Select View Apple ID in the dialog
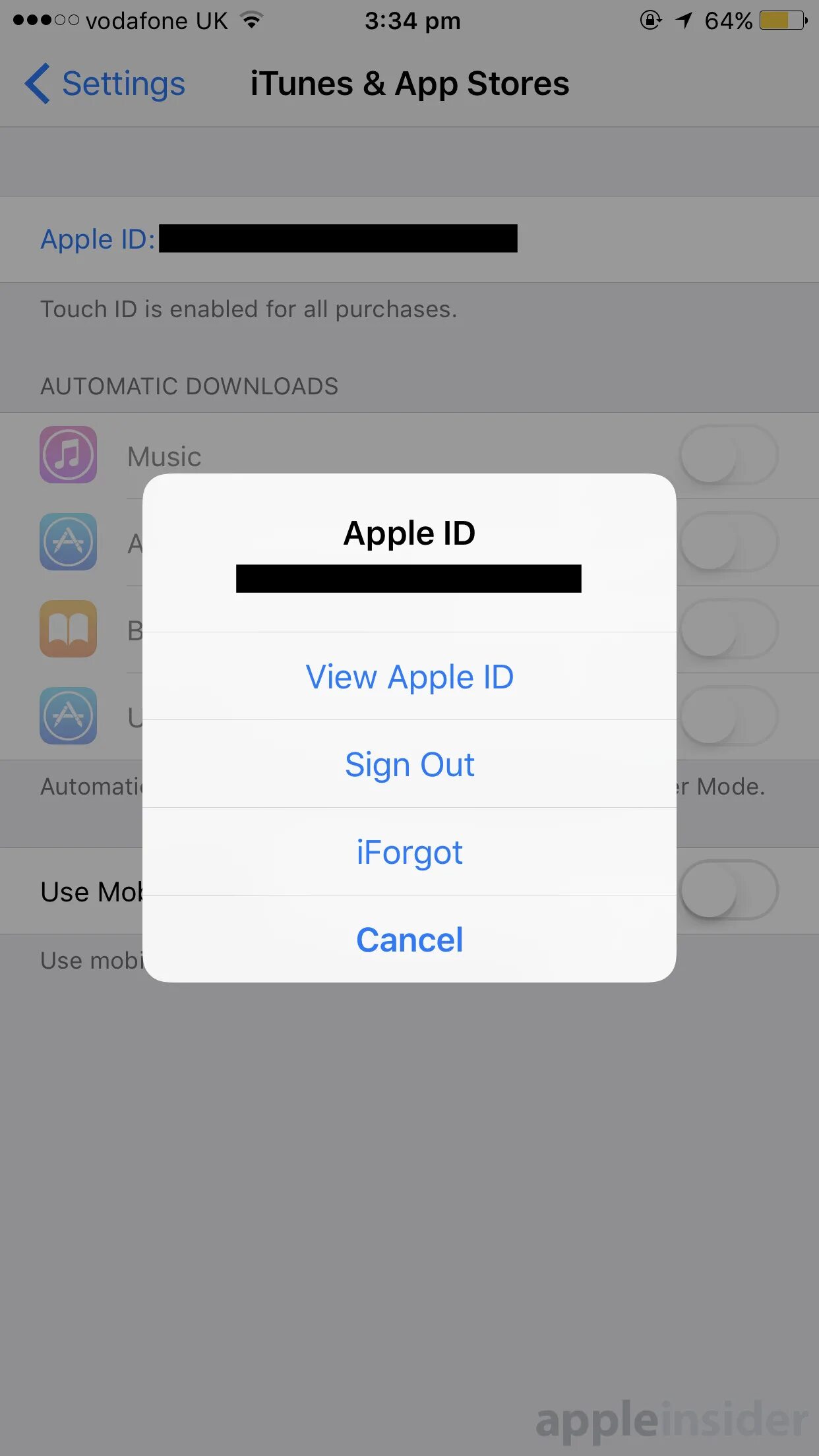Viewport: 819px width, 1456px height. pos(409,677)
